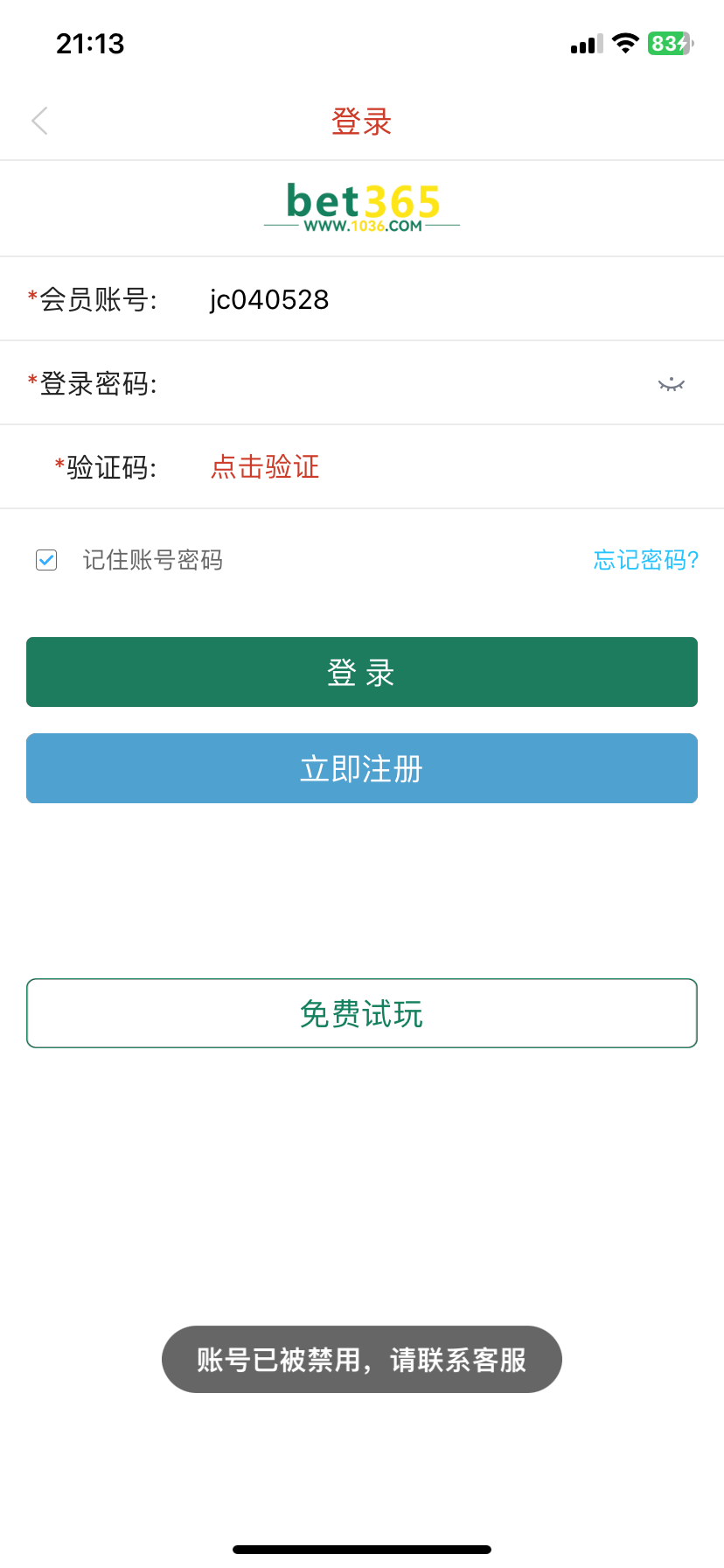Expand the captcha verification field
724x1568 pixels.
[263, 466]
